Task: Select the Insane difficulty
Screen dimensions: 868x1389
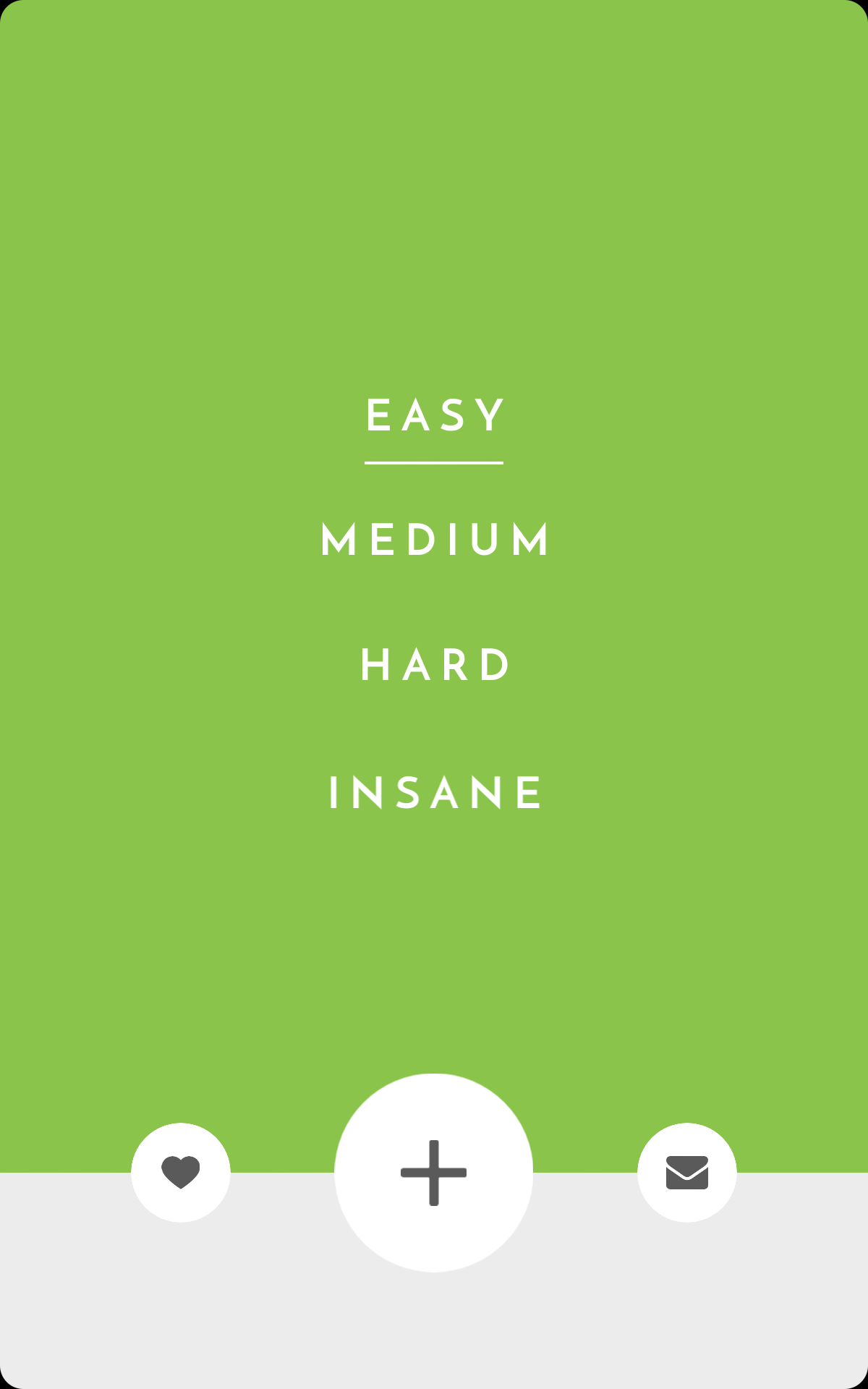Action: coord(434,792)
